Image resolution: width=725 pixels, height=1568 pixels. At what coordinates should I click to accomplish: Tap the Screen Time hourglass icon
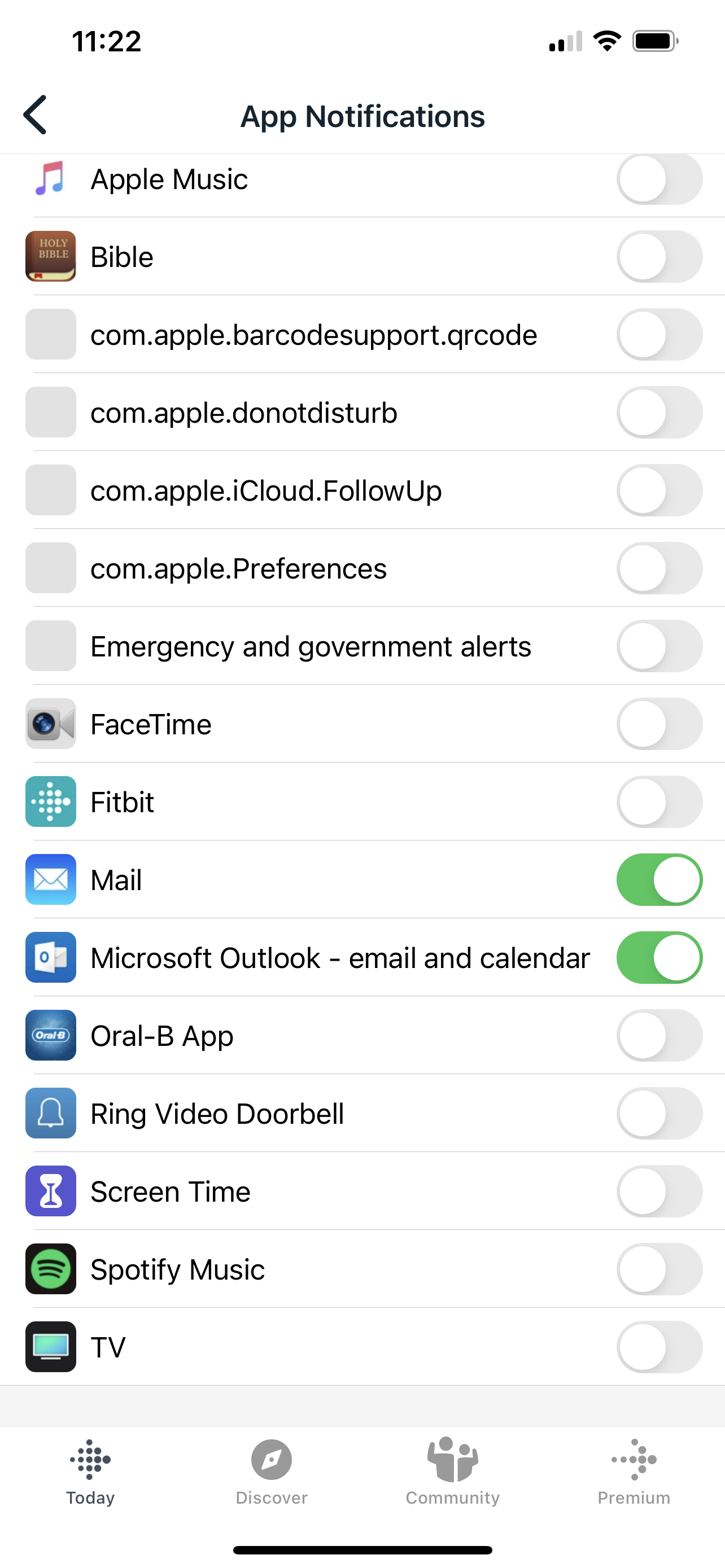[50, 1191]
